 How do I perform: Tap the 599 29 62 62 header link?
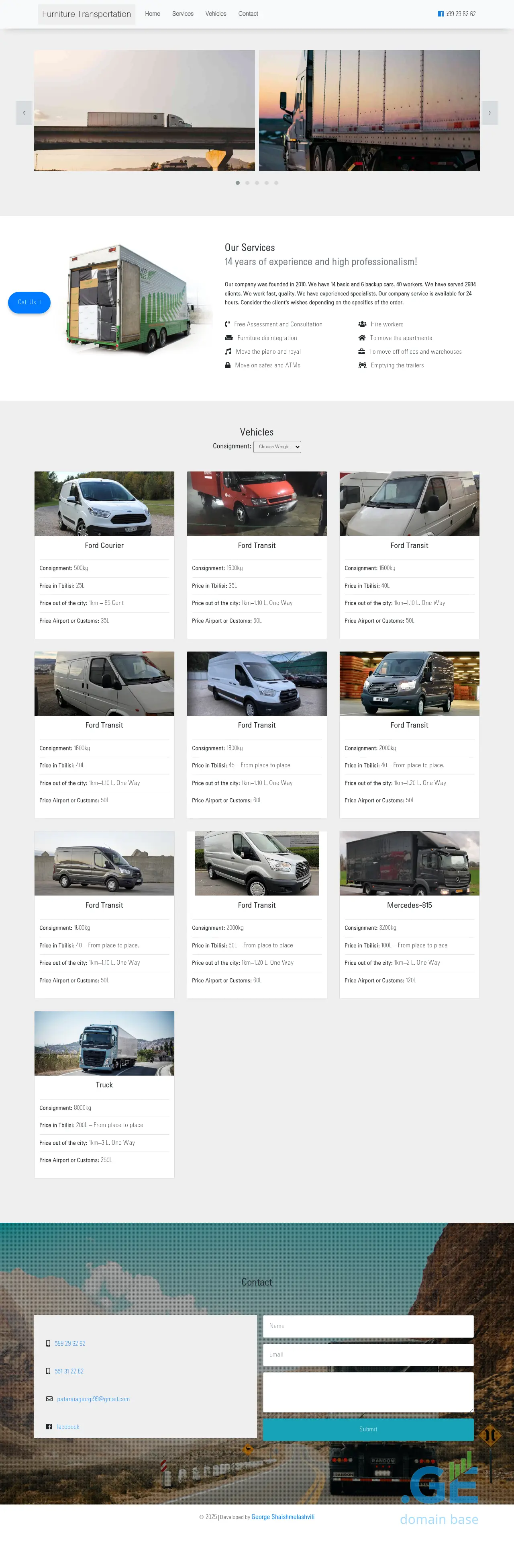tap(457, 14)
